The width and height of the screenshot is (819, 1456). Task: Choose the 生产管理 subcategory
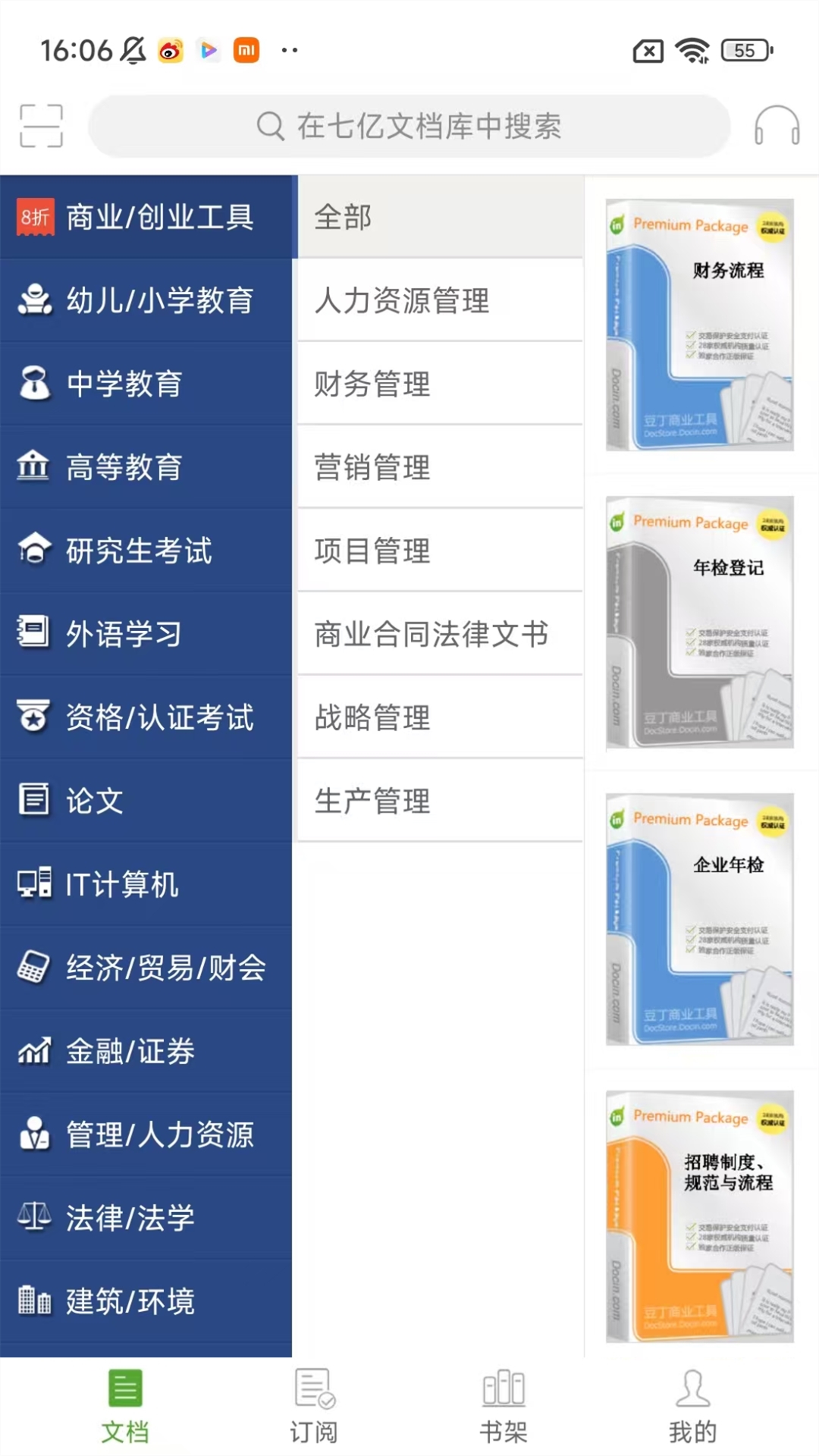point(441,801)
